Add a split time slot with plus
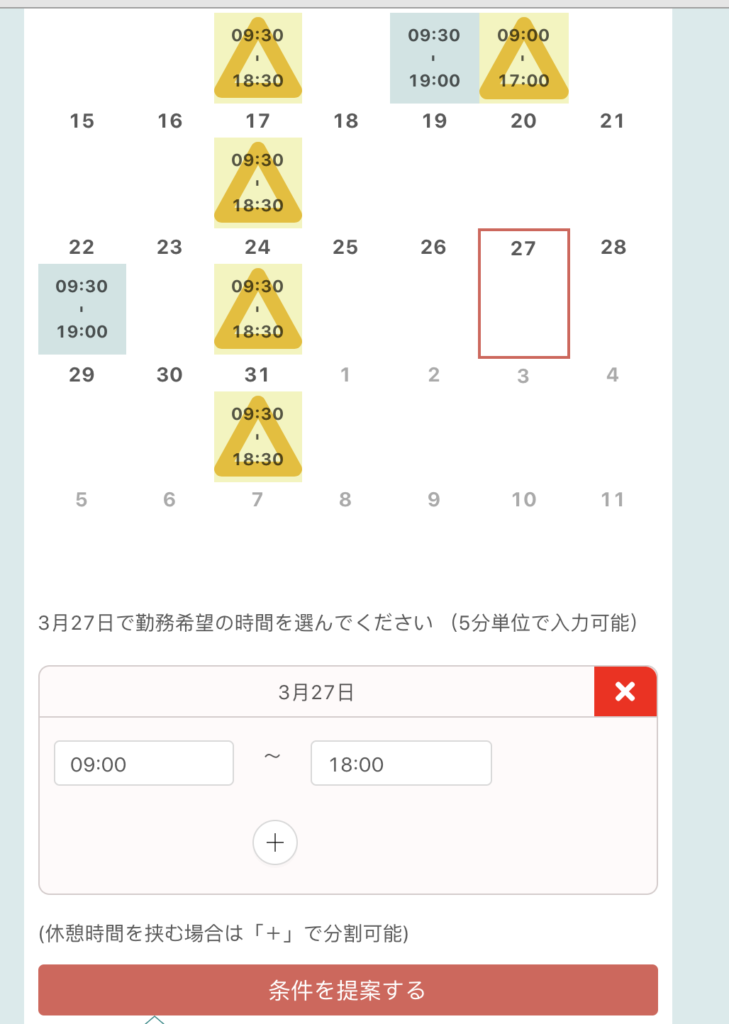Viewport: 729px width, 1024px height. tap(275, 843)
